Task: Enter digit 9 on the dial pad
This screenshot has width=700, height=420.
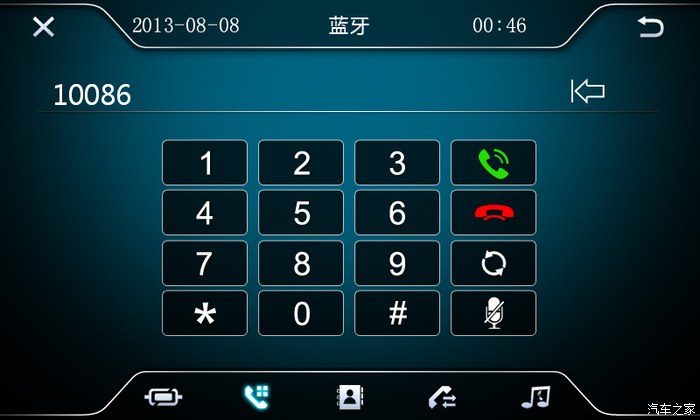Action: [397, 263]
